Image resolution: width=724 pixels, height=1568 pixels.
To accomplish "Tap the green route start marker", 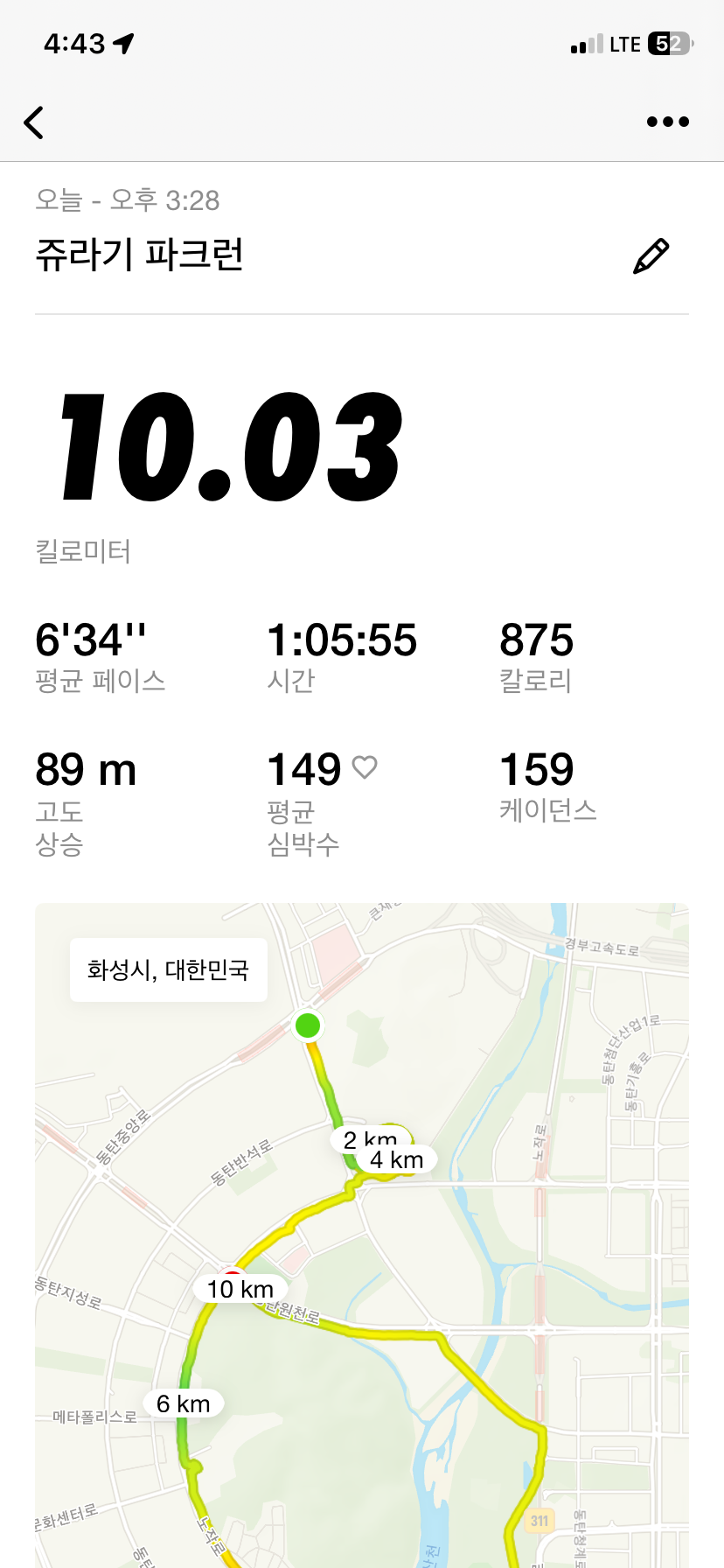I will [307, 1025].
